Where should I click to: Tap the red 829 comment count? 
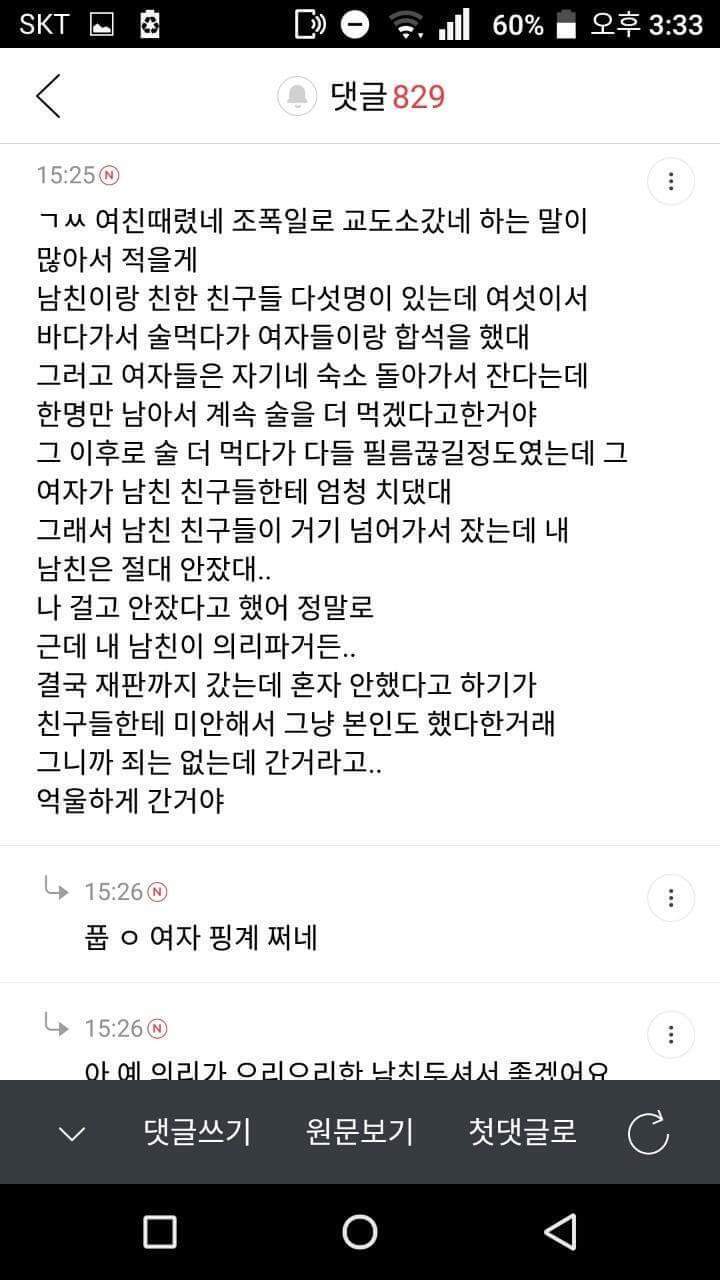(421, 96)
